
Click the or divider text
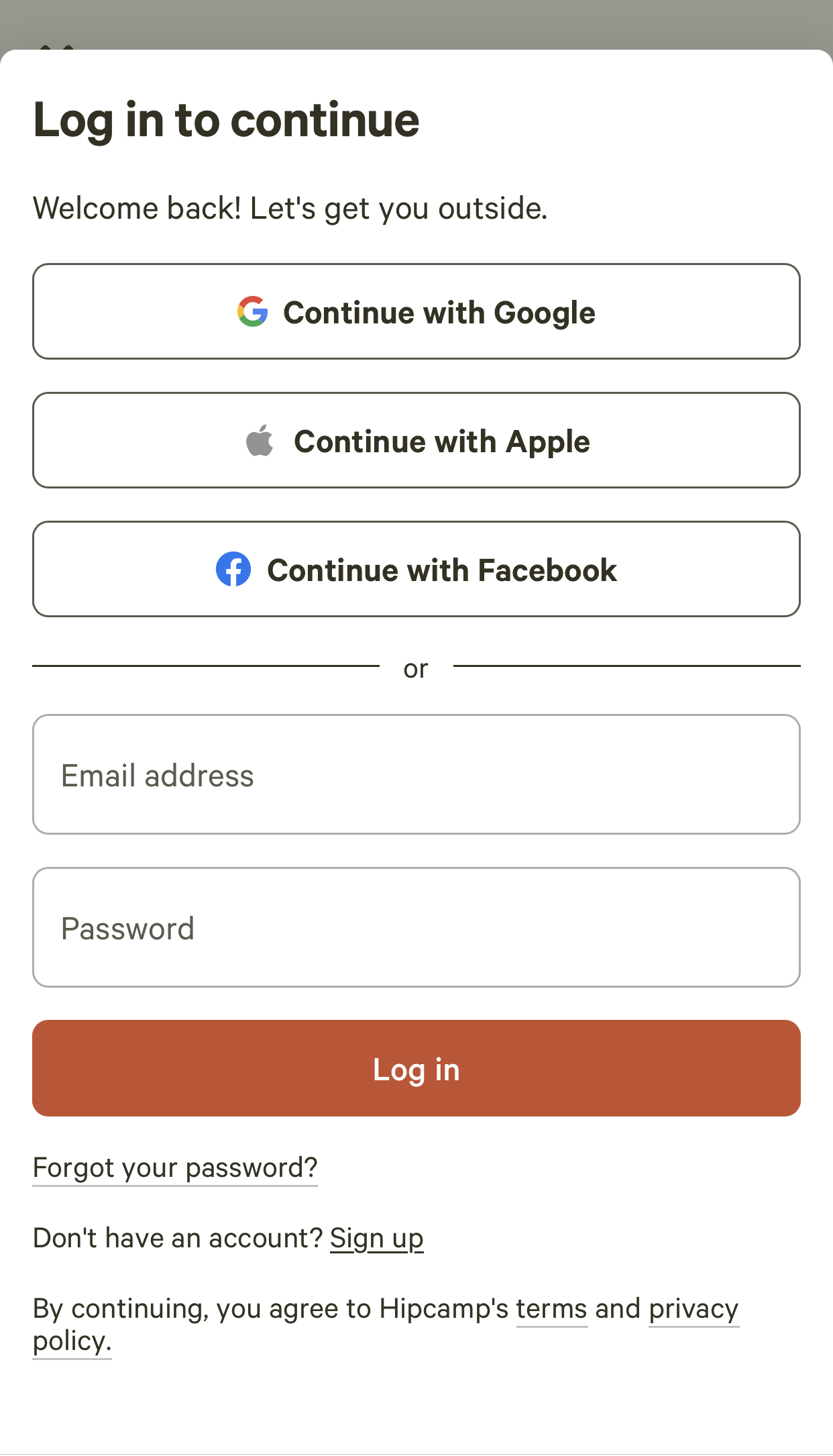(x=416, y=668)
